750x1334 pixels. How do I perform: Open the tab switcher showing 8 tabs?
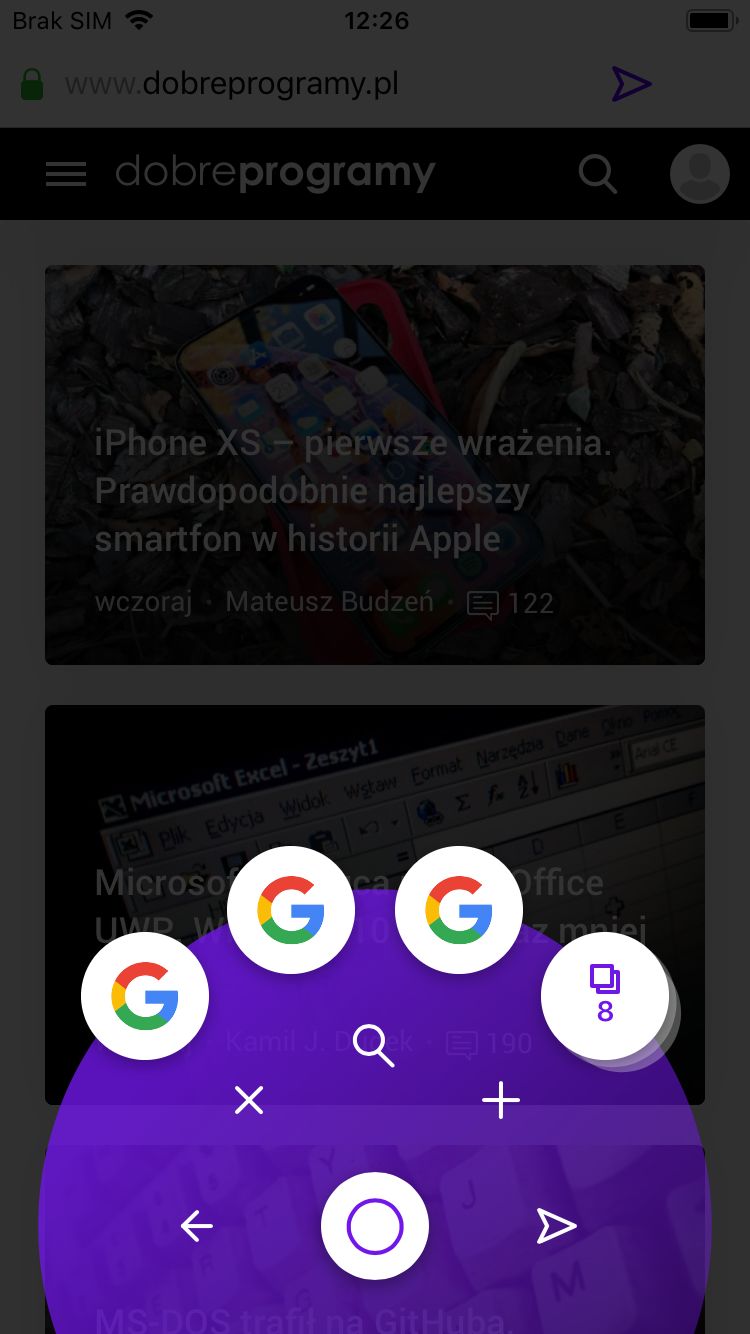pos(605,995)
